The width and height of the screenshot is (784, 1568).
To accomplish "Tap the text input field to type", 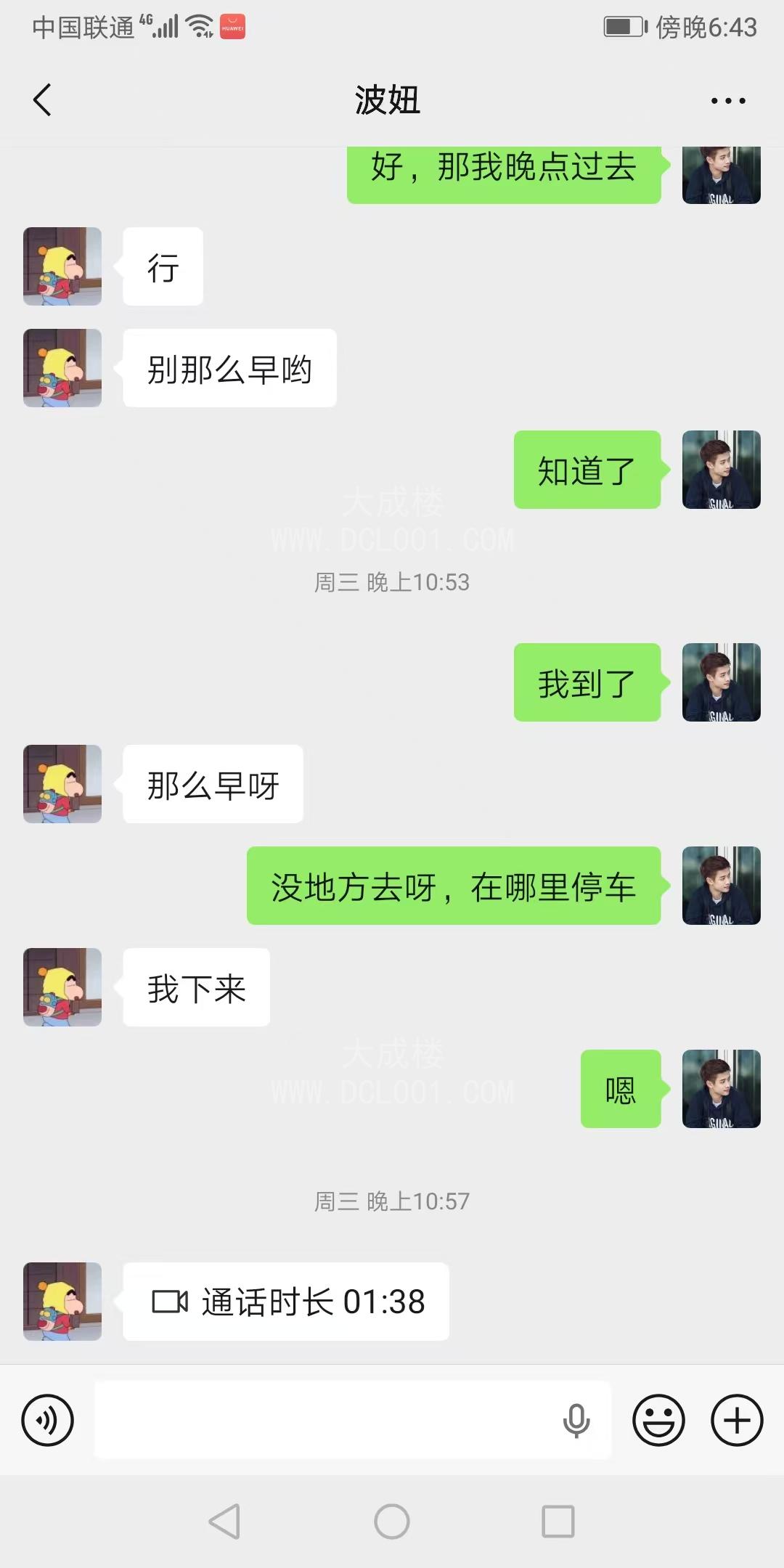I will tap(327, 1420).
